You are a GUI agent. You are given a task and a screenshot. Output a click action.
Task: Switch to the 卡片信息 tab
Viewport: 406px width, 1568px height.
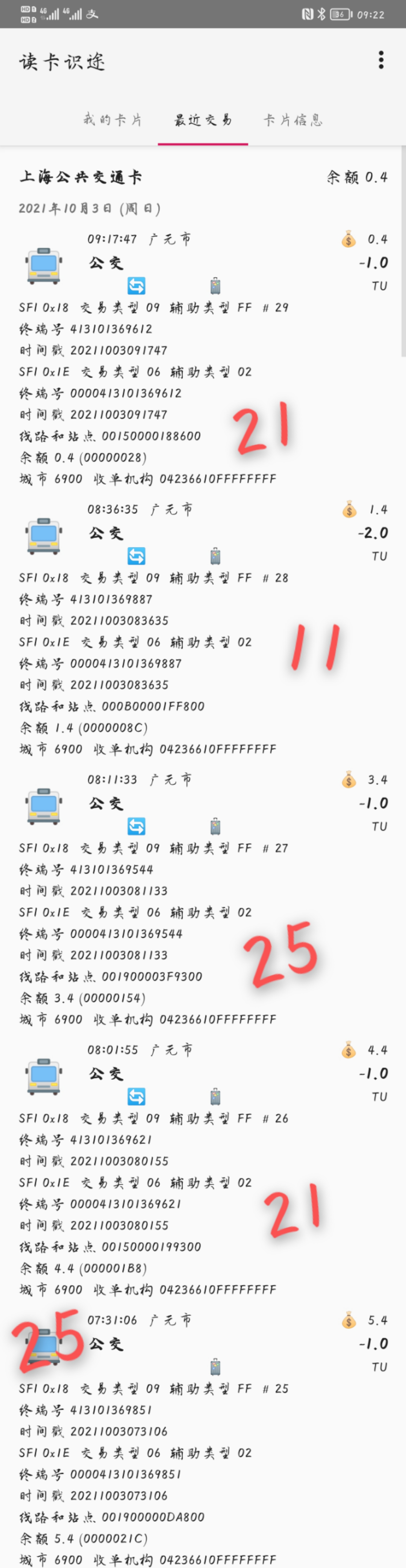pos(293,120)
